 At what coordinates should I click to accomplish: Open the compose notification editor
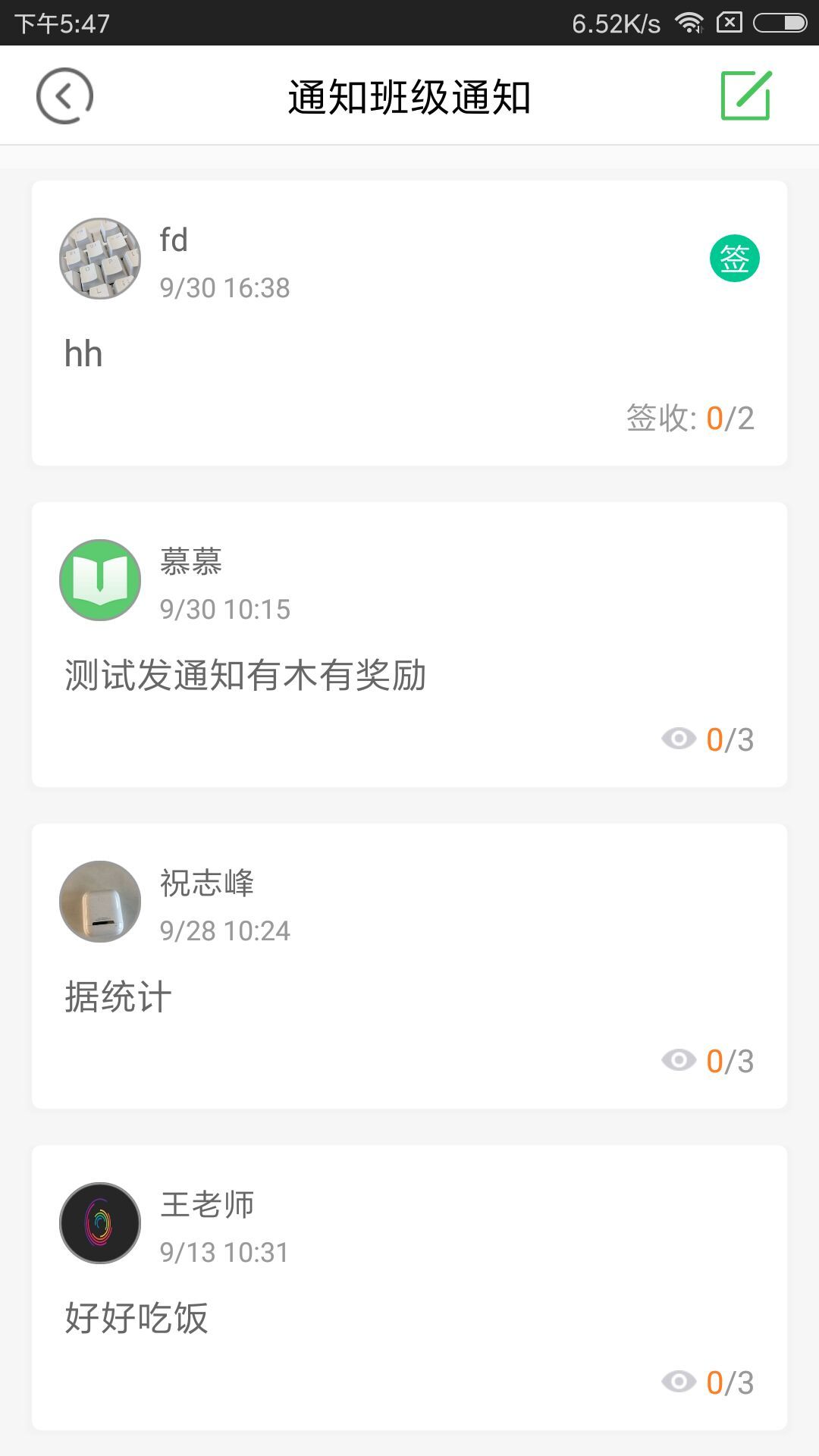(744, 96)
